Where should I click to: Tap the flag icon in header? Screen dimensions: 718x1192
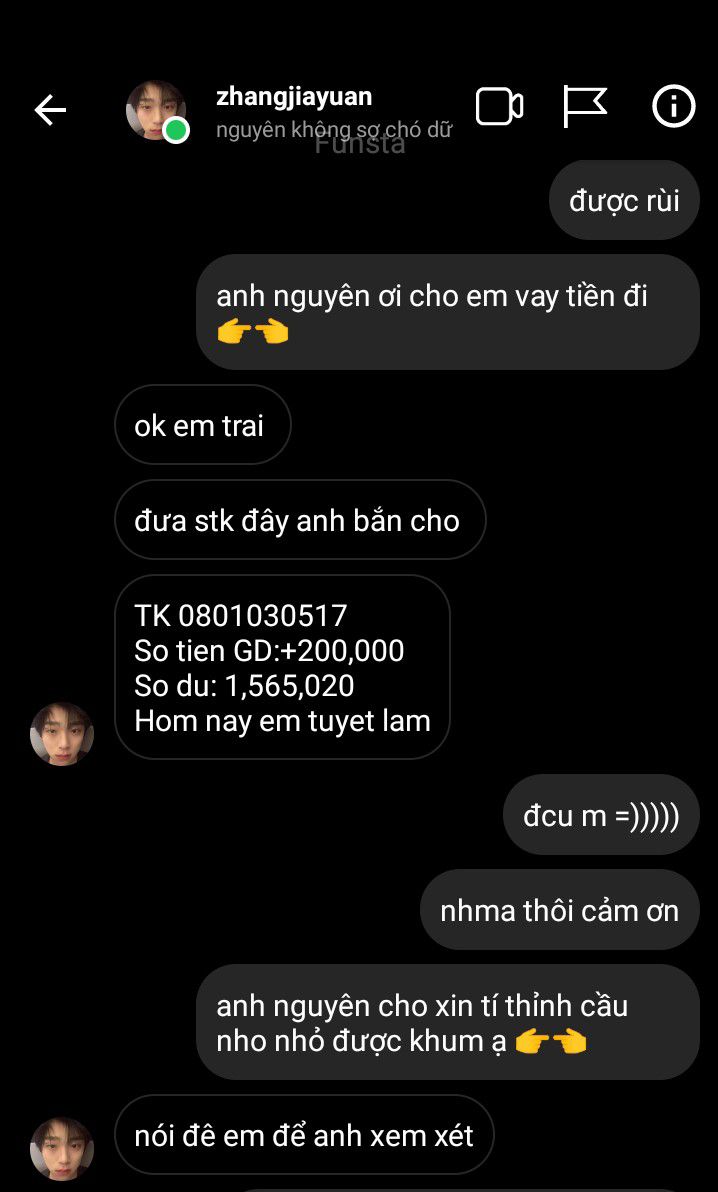click(585, 106)
